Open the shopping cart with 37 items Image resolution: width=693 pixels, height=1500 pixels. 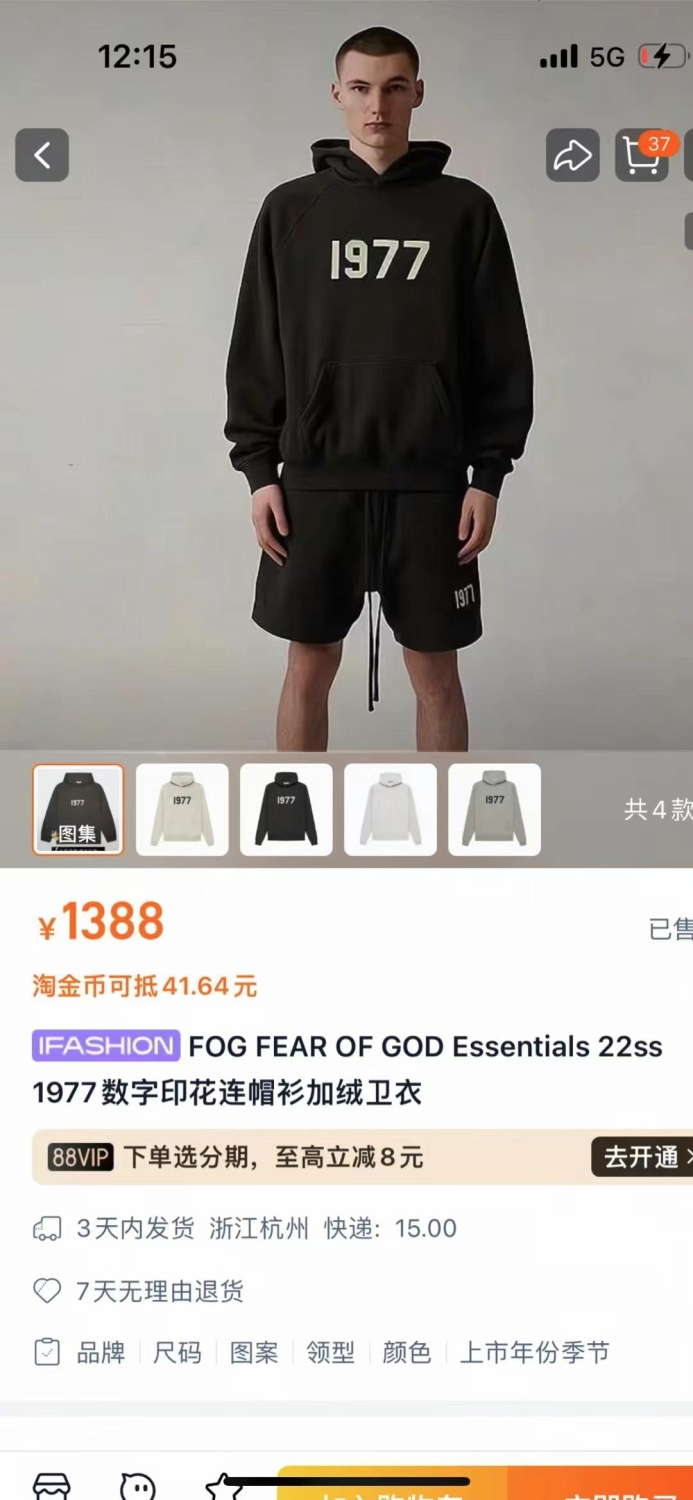[x=642, y=155]
